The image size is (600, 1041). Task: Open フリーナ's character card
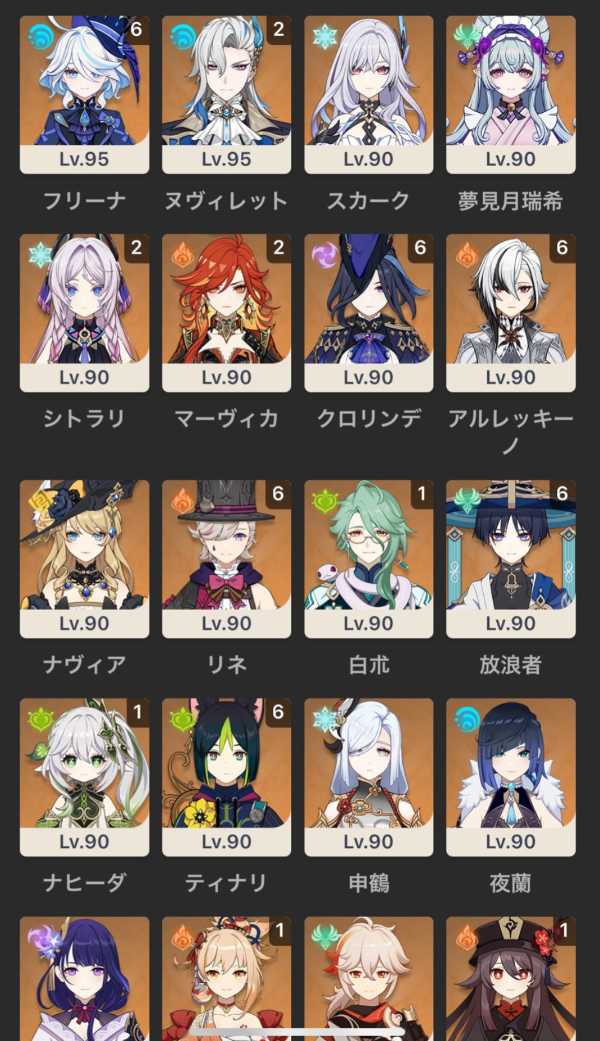[84, 94]
